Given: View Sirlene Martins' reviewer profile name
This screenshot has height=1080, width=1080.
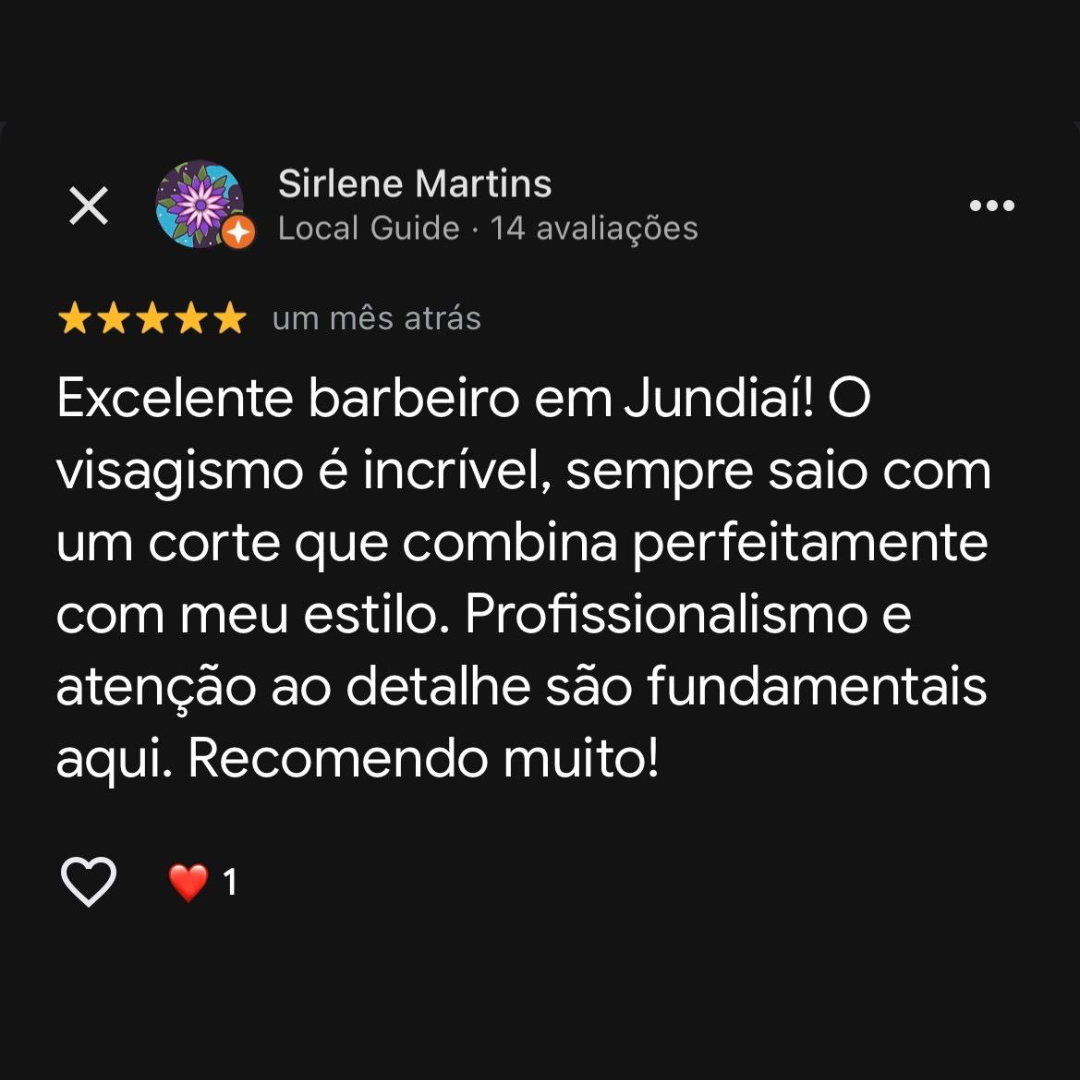Looking at the screenshot, I should 414,184.
